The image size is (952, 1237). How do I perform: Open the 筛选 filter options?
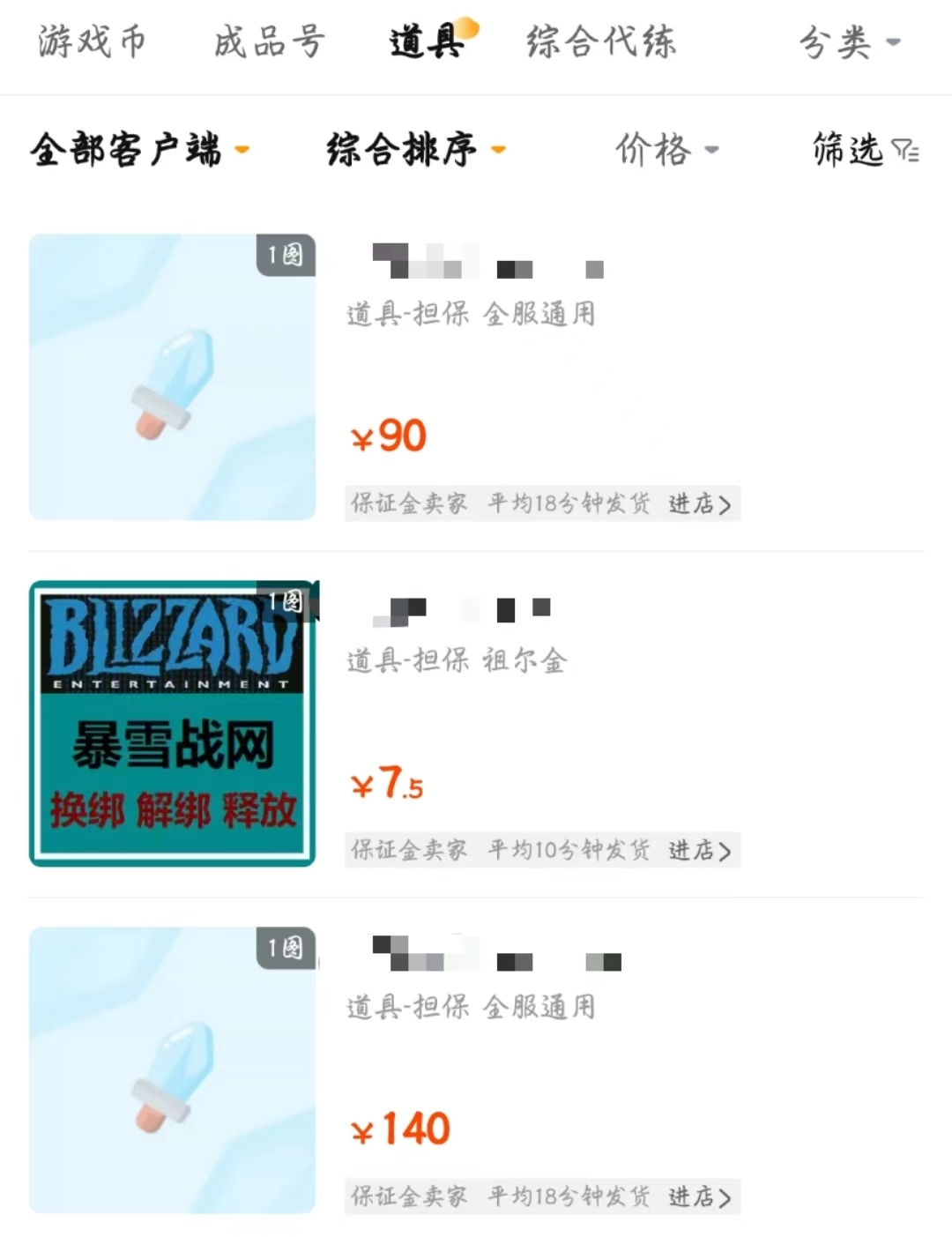(865, 150)
